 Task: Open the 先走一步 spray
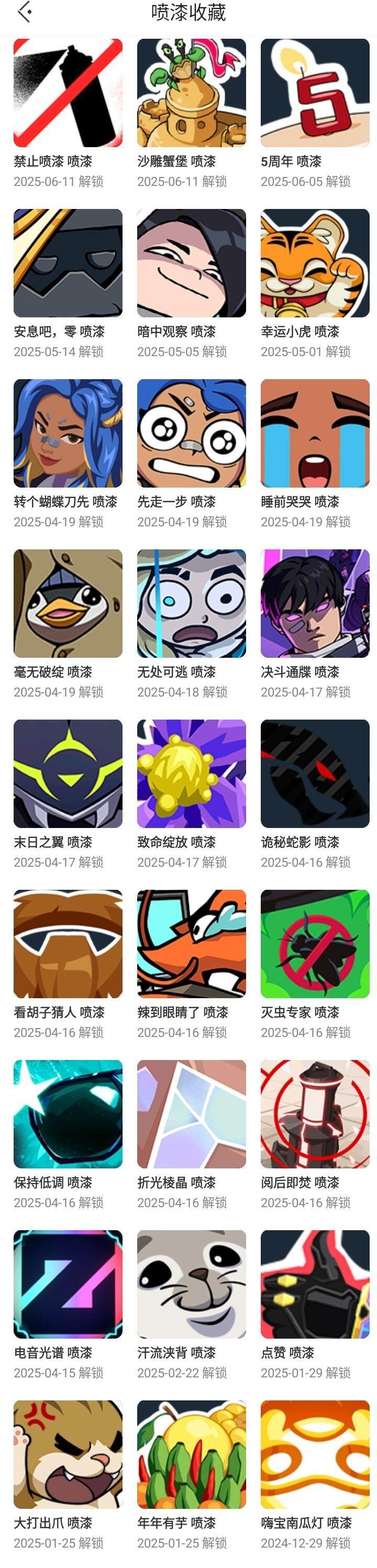coord(191,434)
